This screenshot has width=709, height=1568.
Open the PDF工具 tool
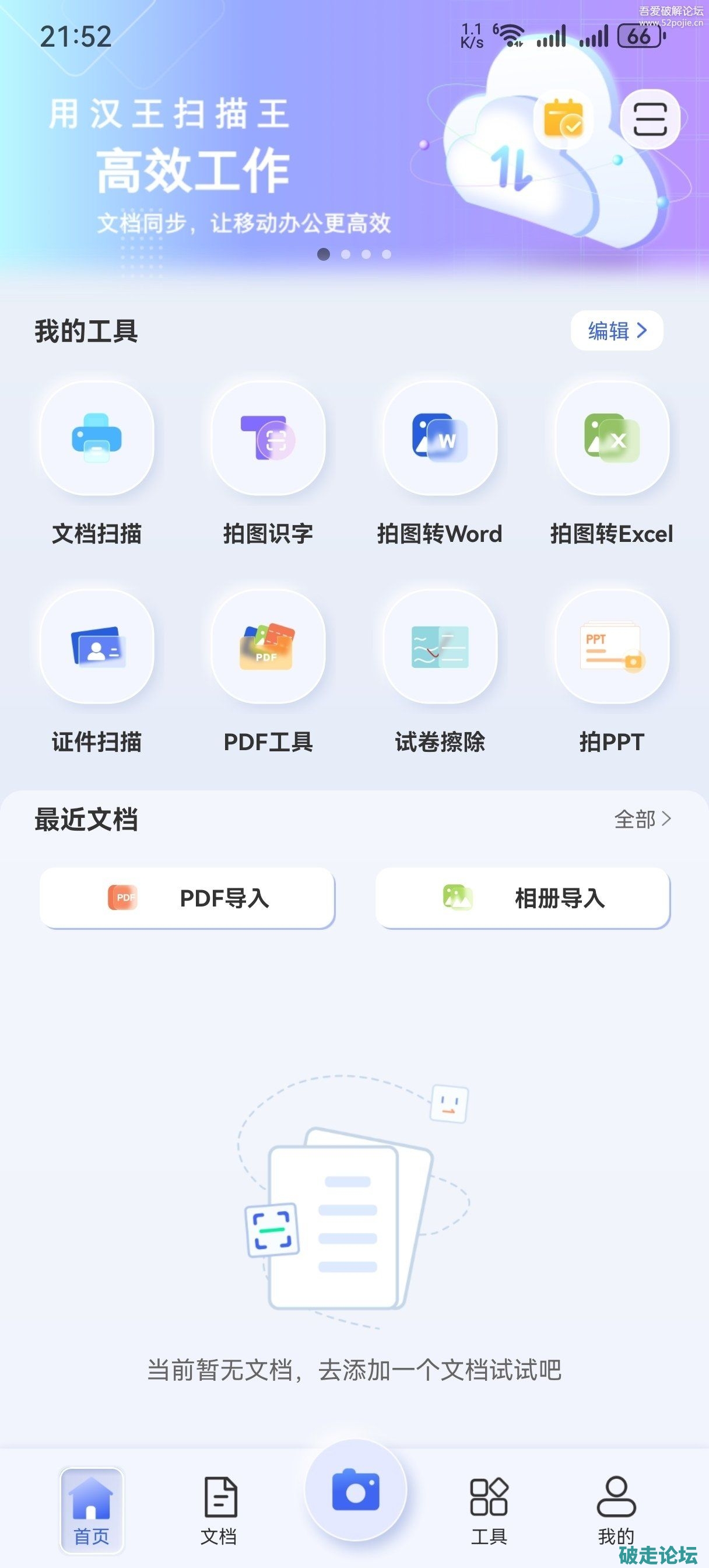[x=268, y=646]
